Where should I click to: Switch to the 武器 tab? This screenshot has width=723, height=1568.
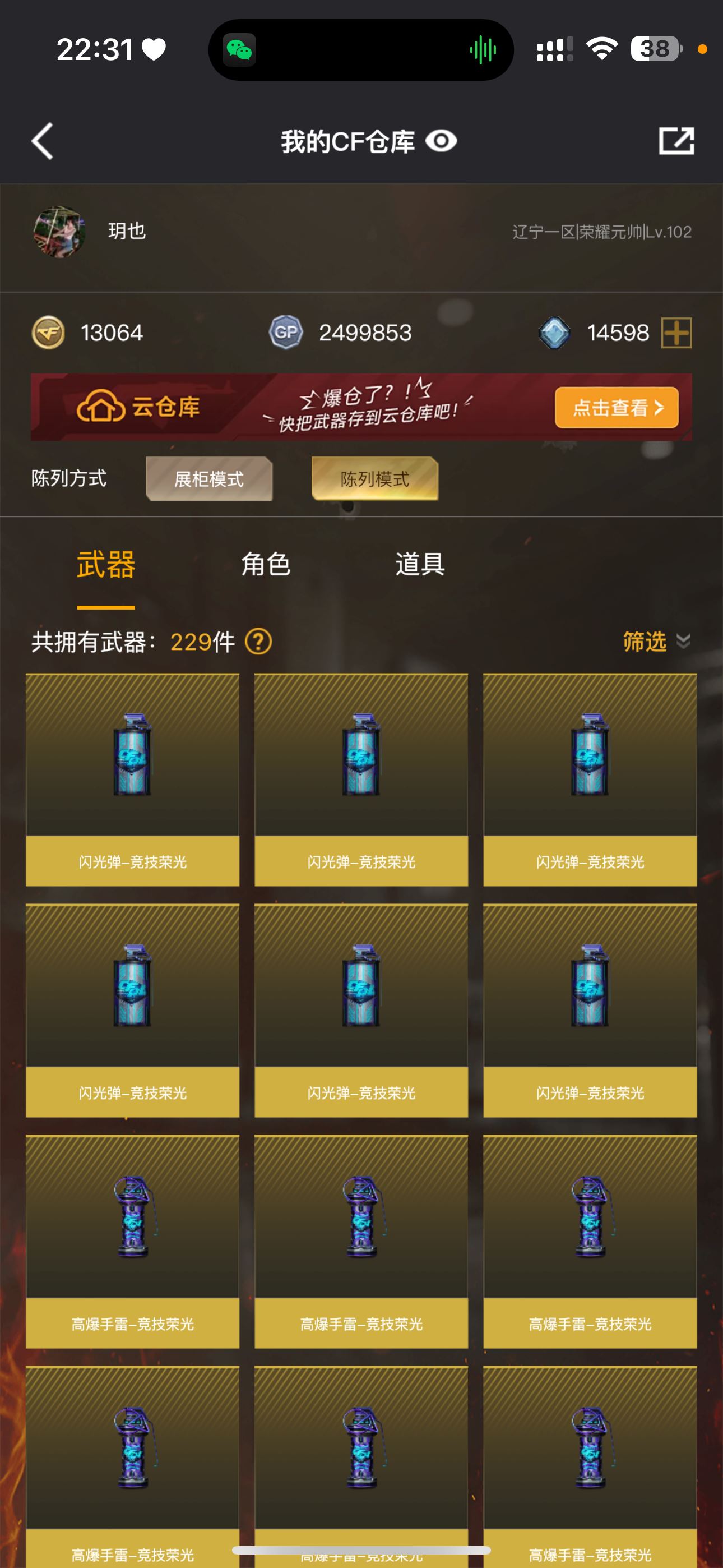click(106, 564)
